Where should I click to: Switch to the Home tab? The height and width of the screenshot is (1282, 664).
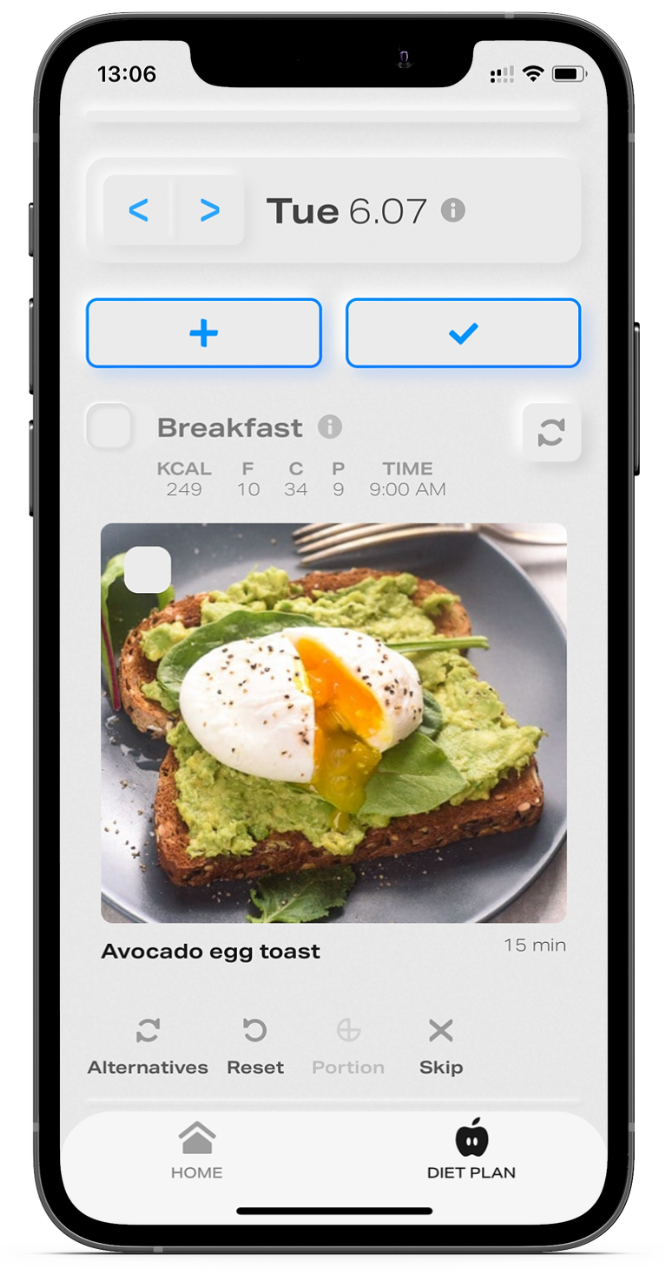(x=196, y=1150)
